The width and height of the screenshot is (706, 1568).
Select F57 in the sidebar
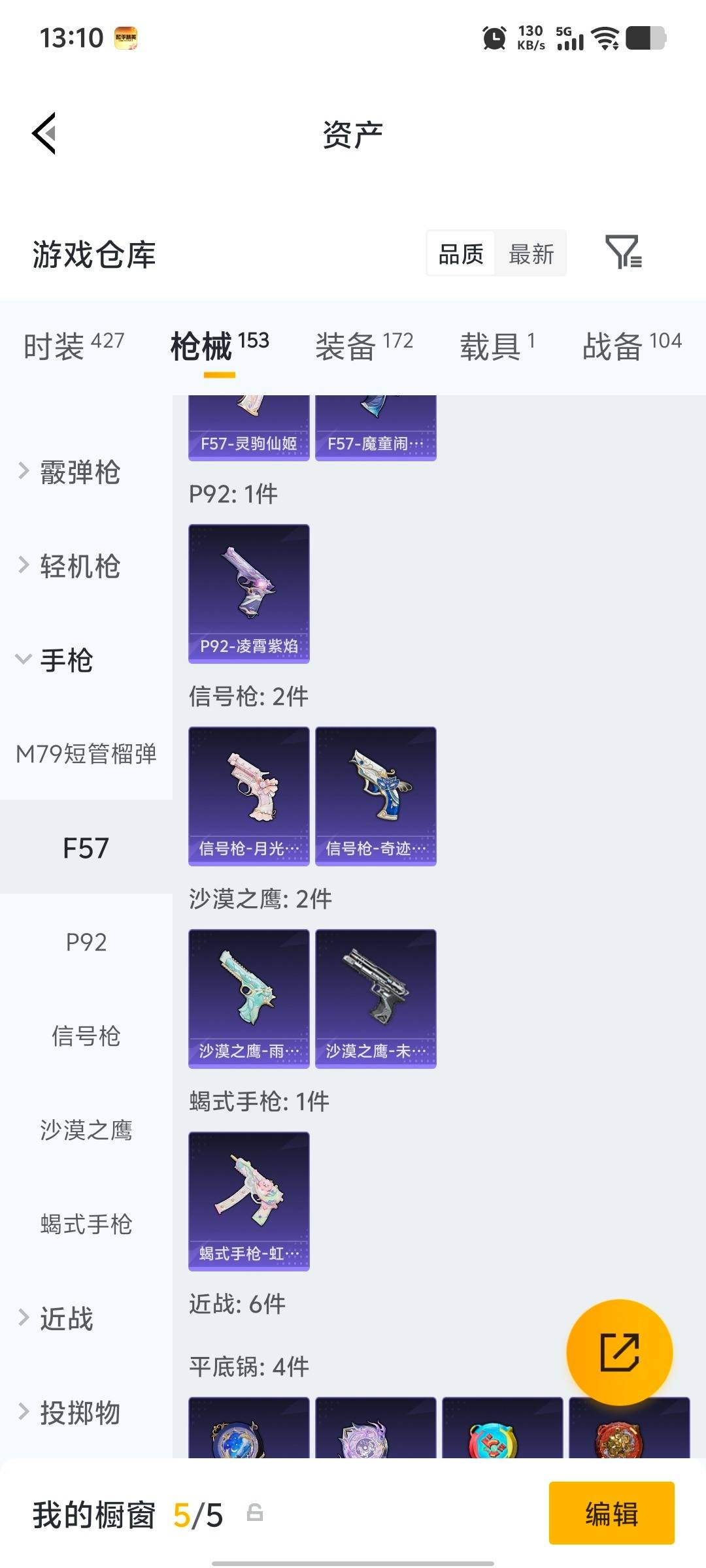click(87, 847)
